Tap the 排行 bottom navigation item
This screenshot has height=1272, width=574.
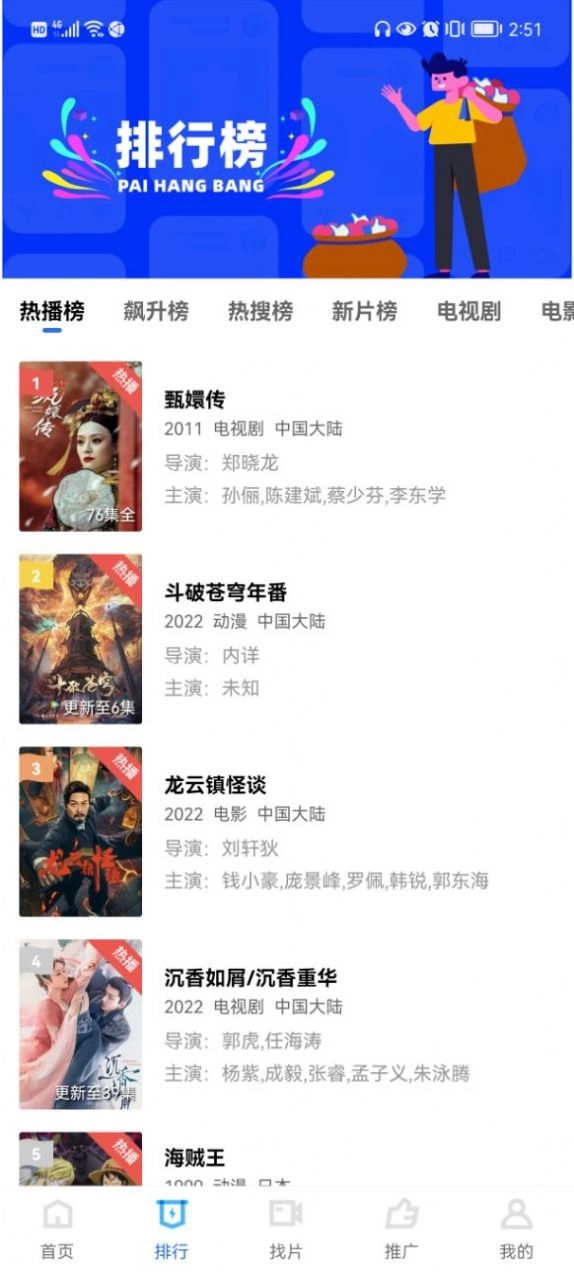[x=172, y=1230]
